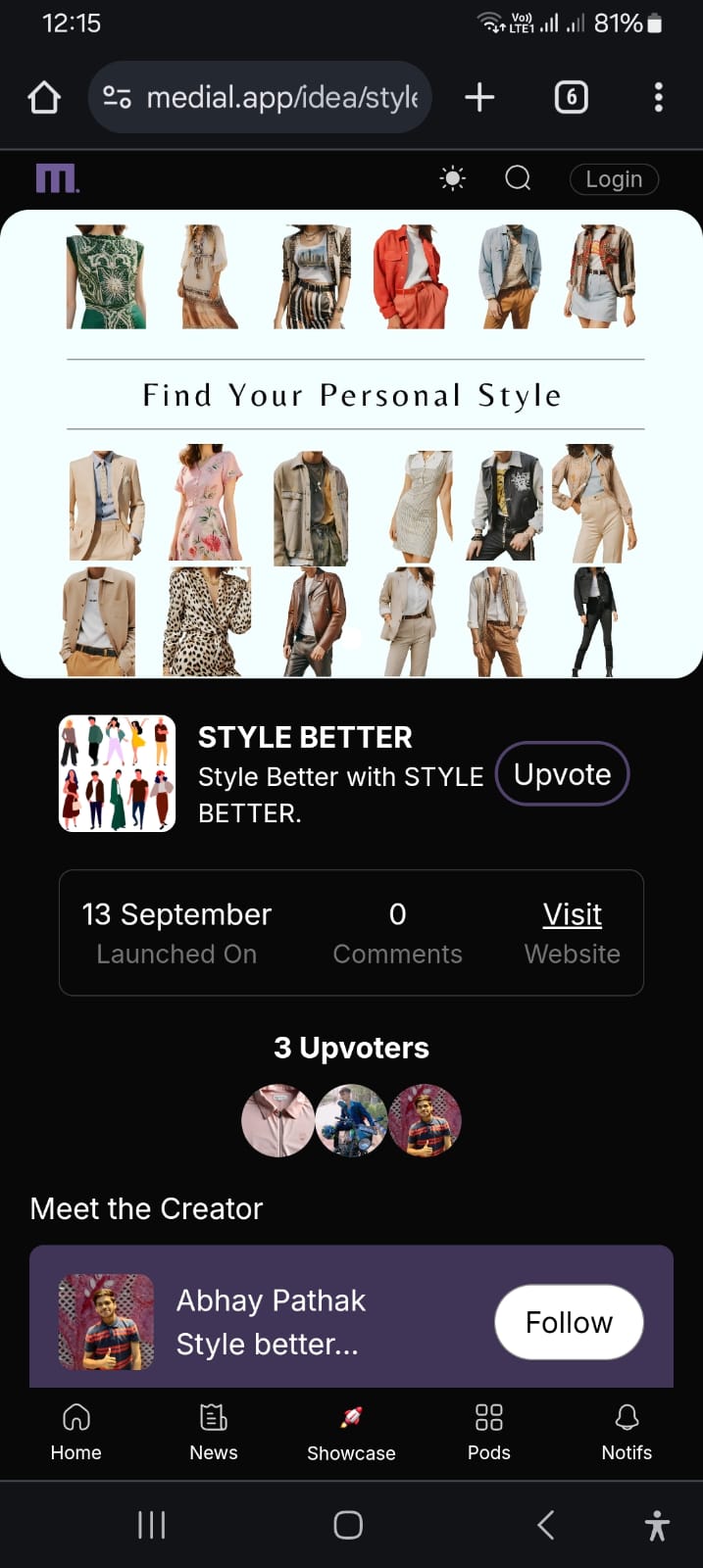Toggle the light/dark theme sun icon
The width and height of the screenshot is (703, 1568).
(452, 178)
